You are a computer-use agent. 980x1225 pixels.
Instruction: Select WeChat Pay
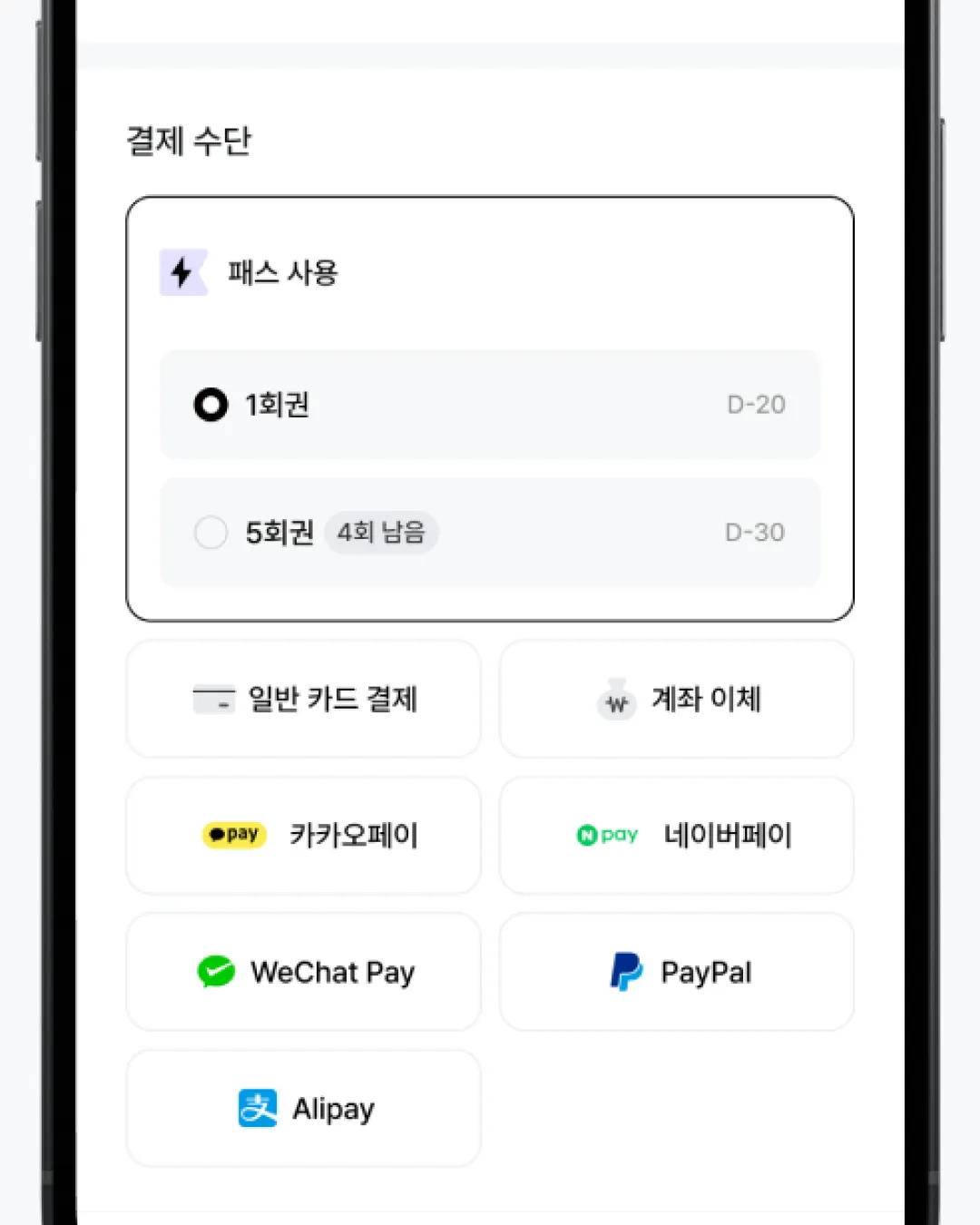[304, 972]
